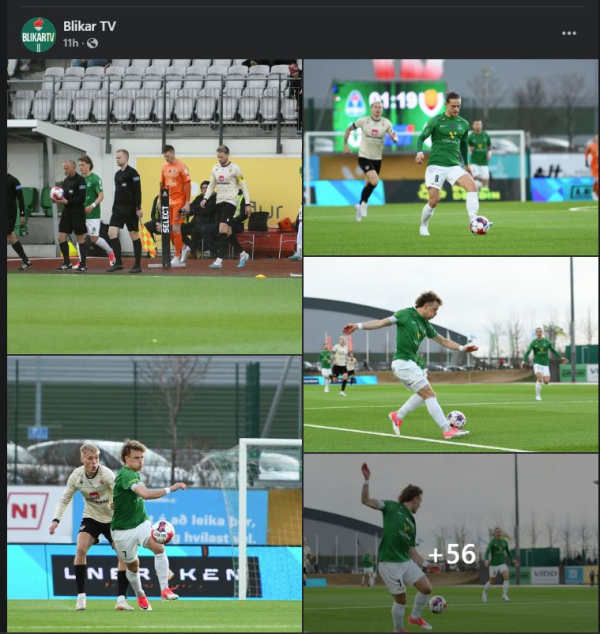Open the 11h post timestamp
600x634 pixels.
point(70,43)
